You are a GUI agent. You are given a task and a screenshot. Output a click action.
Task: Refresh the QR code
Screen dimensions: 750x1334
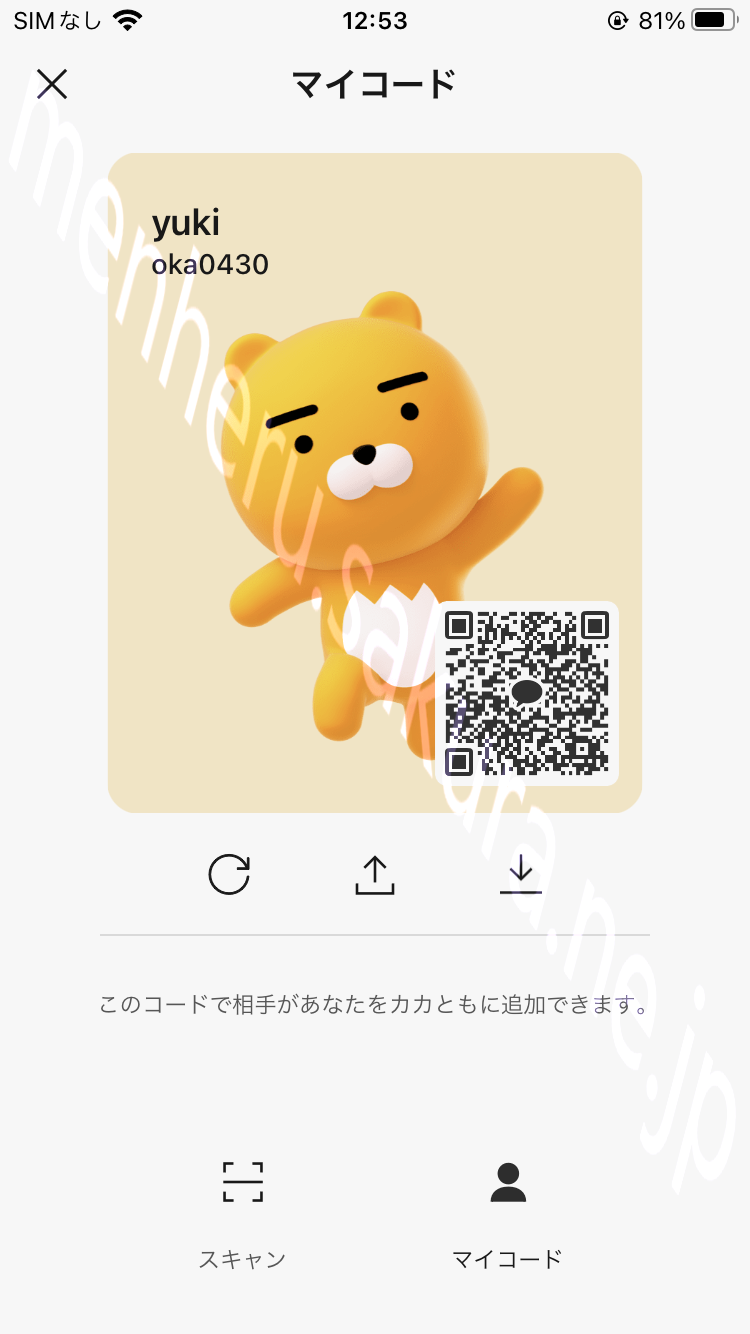(x=229, y=874)
